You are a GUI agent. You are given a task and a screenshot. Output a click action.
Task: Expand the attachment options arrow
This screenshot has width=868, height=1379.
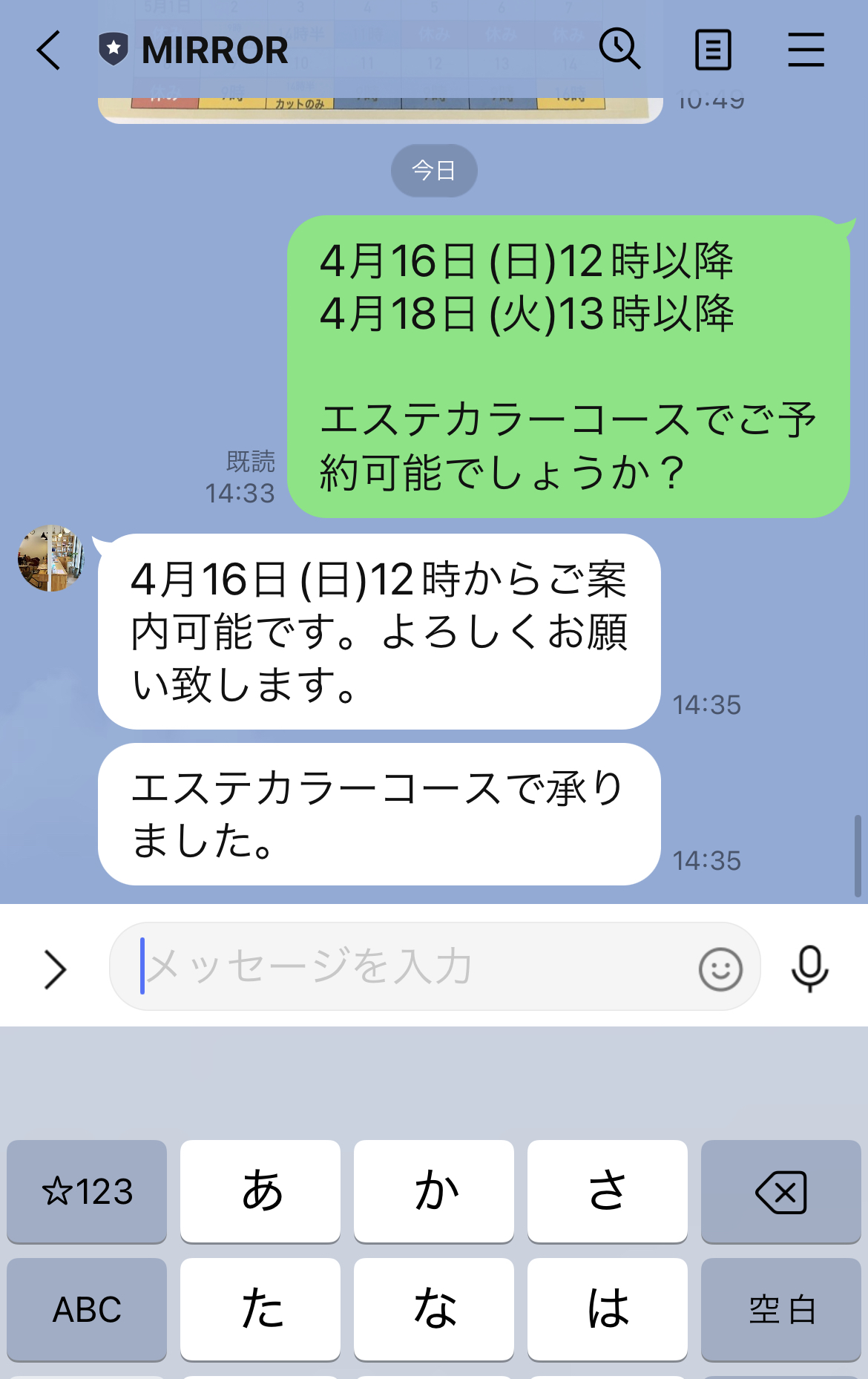point(55,969)
